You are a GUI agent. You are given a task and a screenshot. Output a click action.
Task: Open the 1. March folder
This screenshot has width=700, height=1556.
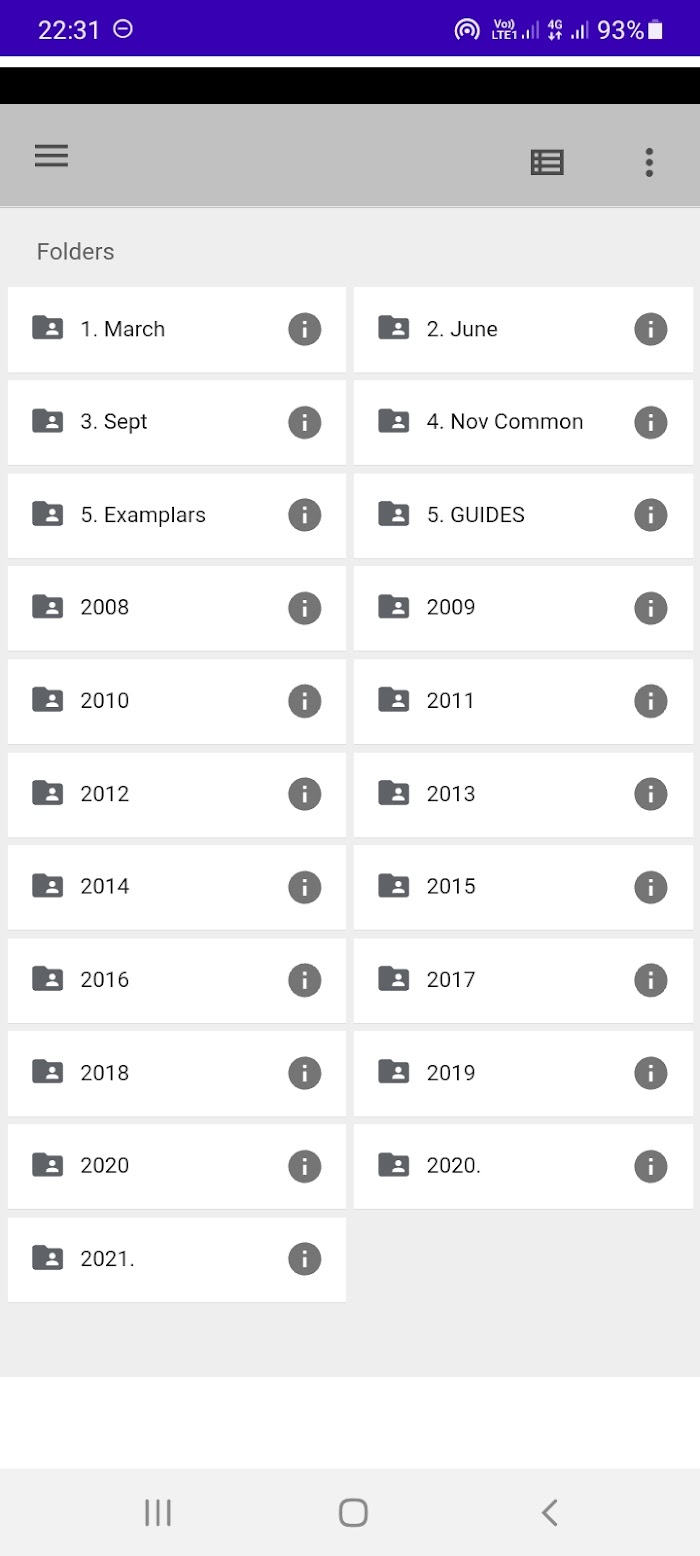(x=177, y=329)
